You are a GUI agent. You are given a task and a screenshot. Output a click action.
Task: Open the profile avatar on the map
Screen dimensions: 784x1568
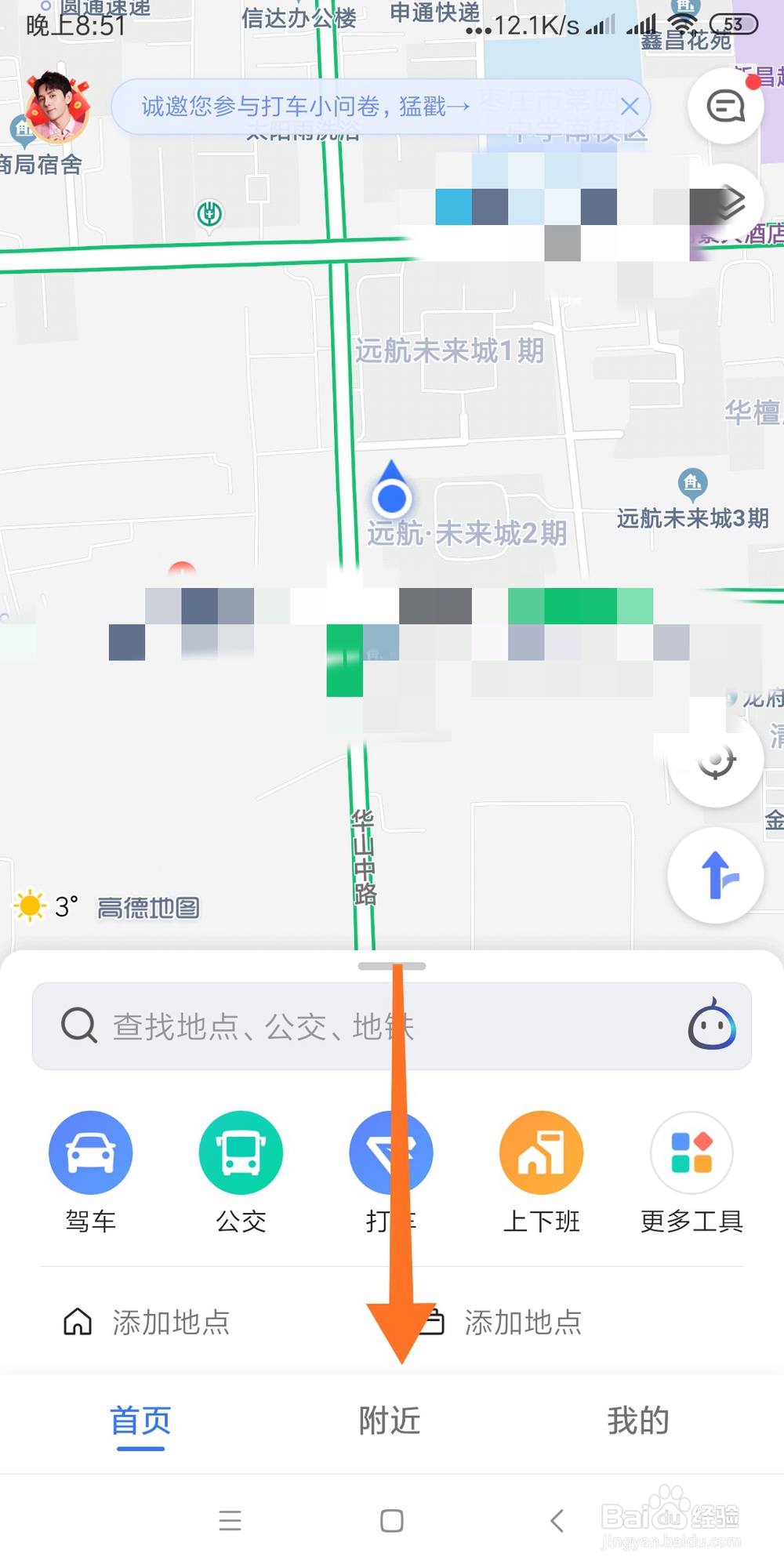coord(56,106)
